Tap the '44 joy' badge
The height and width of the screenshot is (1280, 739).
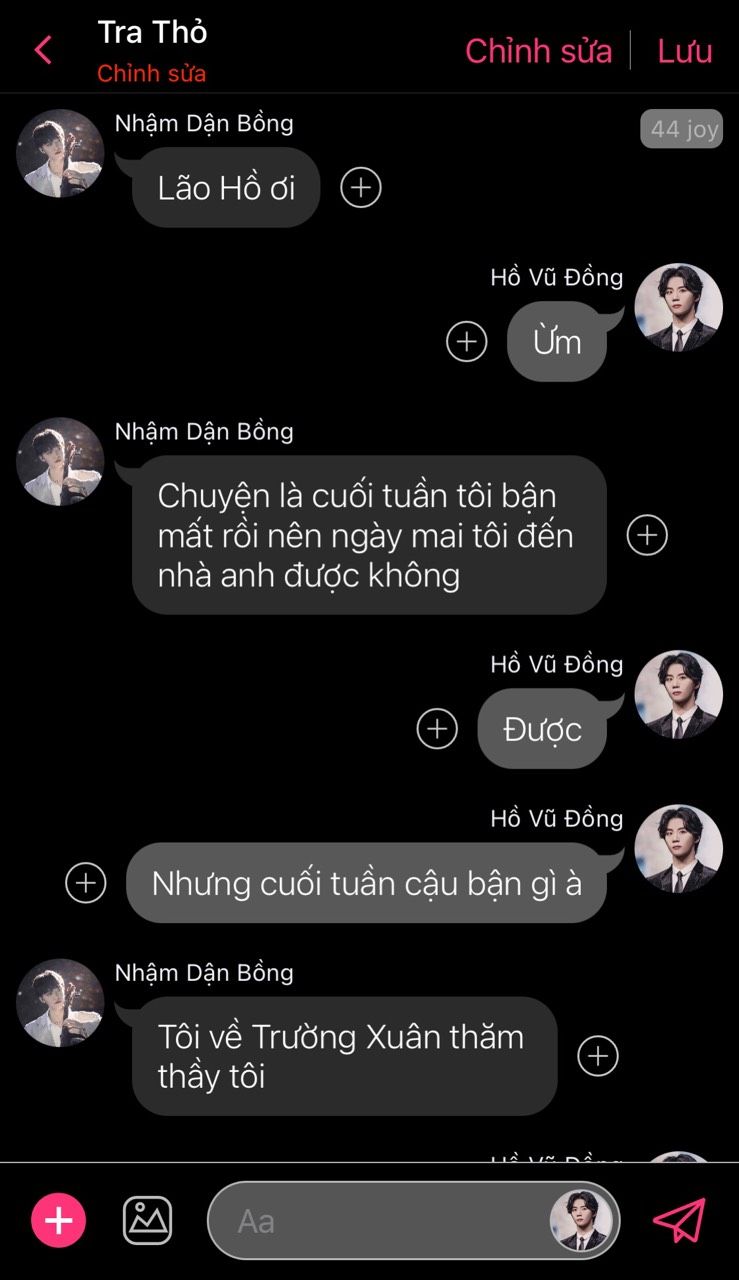683,129
